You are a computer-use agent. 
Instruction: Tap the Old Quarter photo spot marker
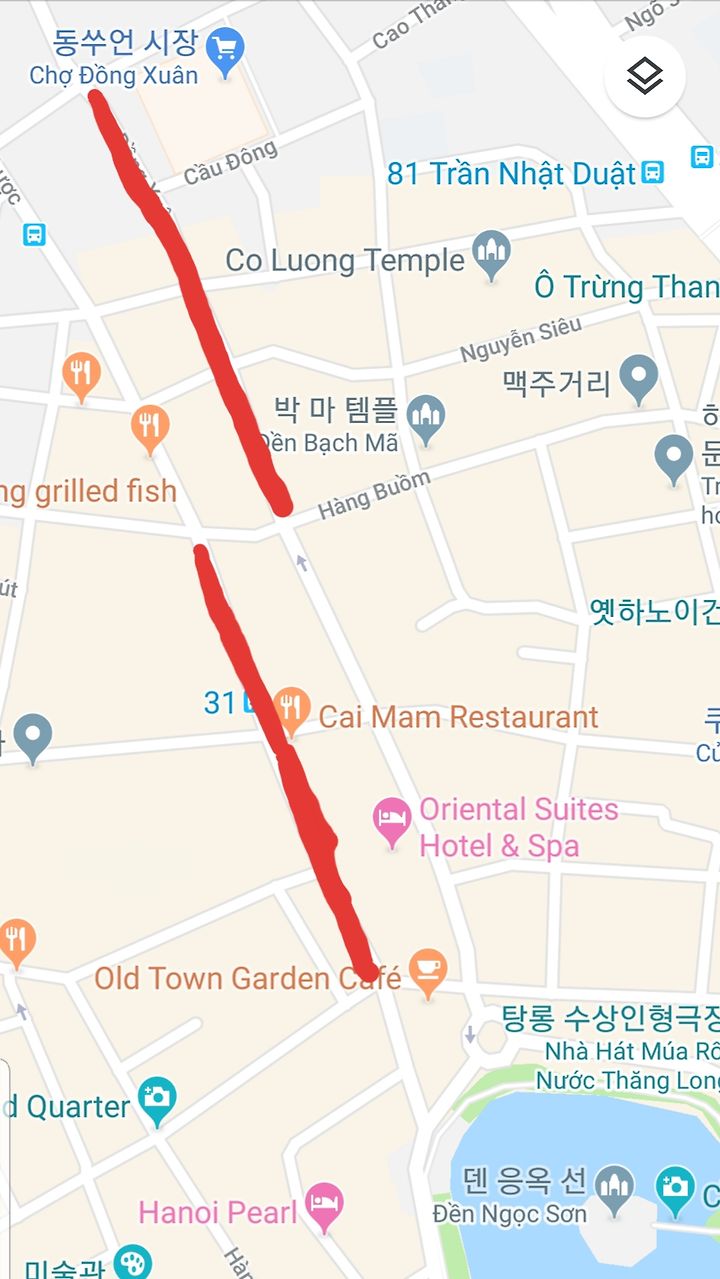157,1100
